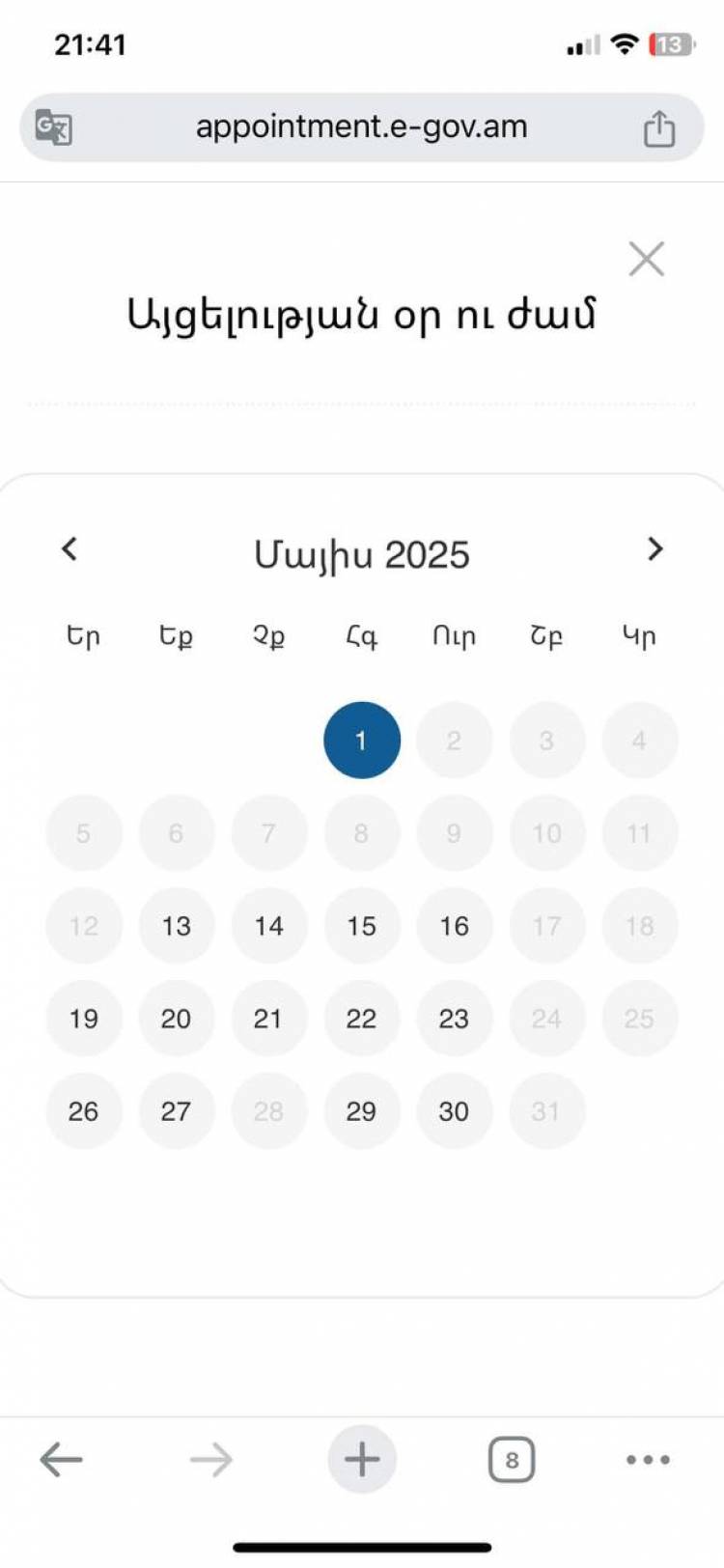This screenshot has width=724, height=1568.
Task: Select day 16 in May 2025
Action: (454, 926)
